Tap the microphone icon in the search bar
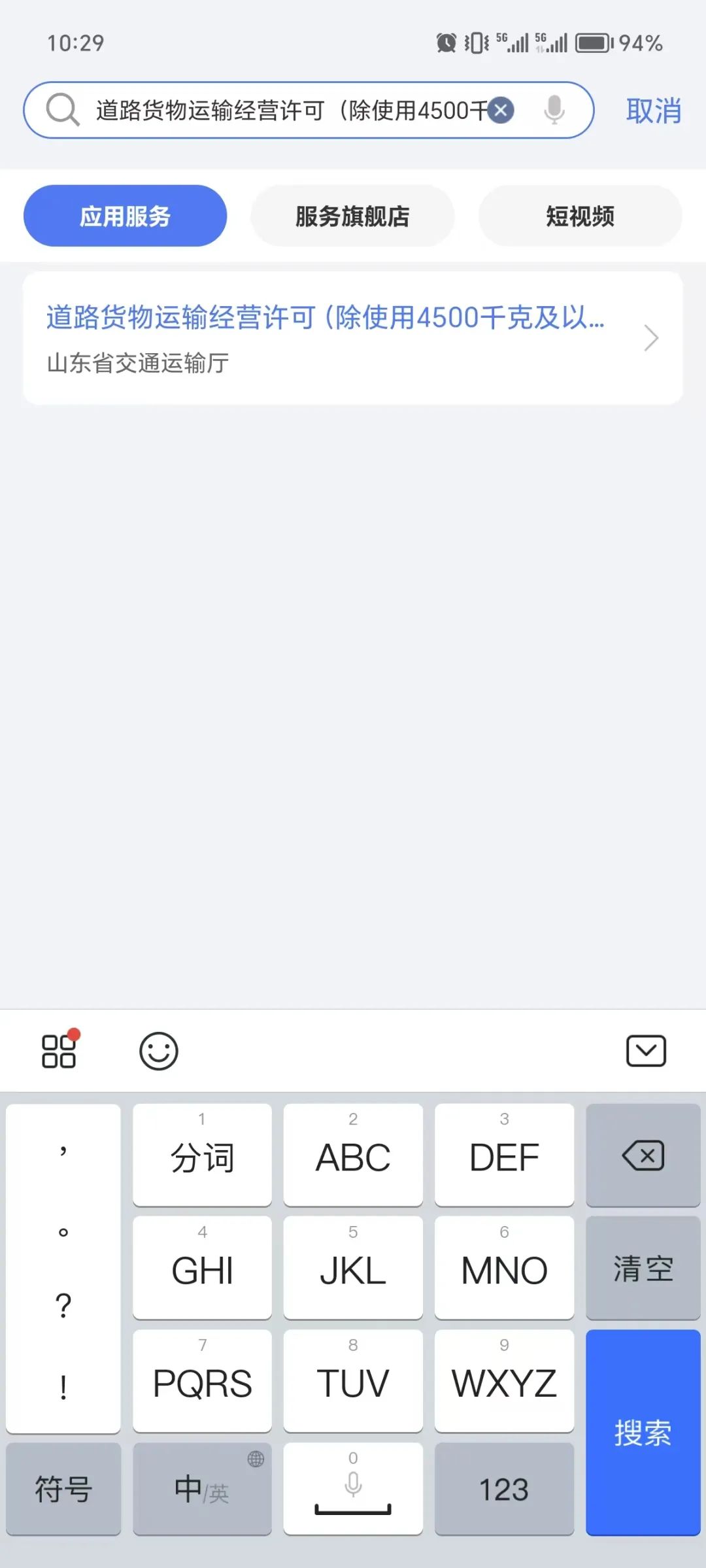Viewport: 706px width, 1568px height. [x=554, y=110]
